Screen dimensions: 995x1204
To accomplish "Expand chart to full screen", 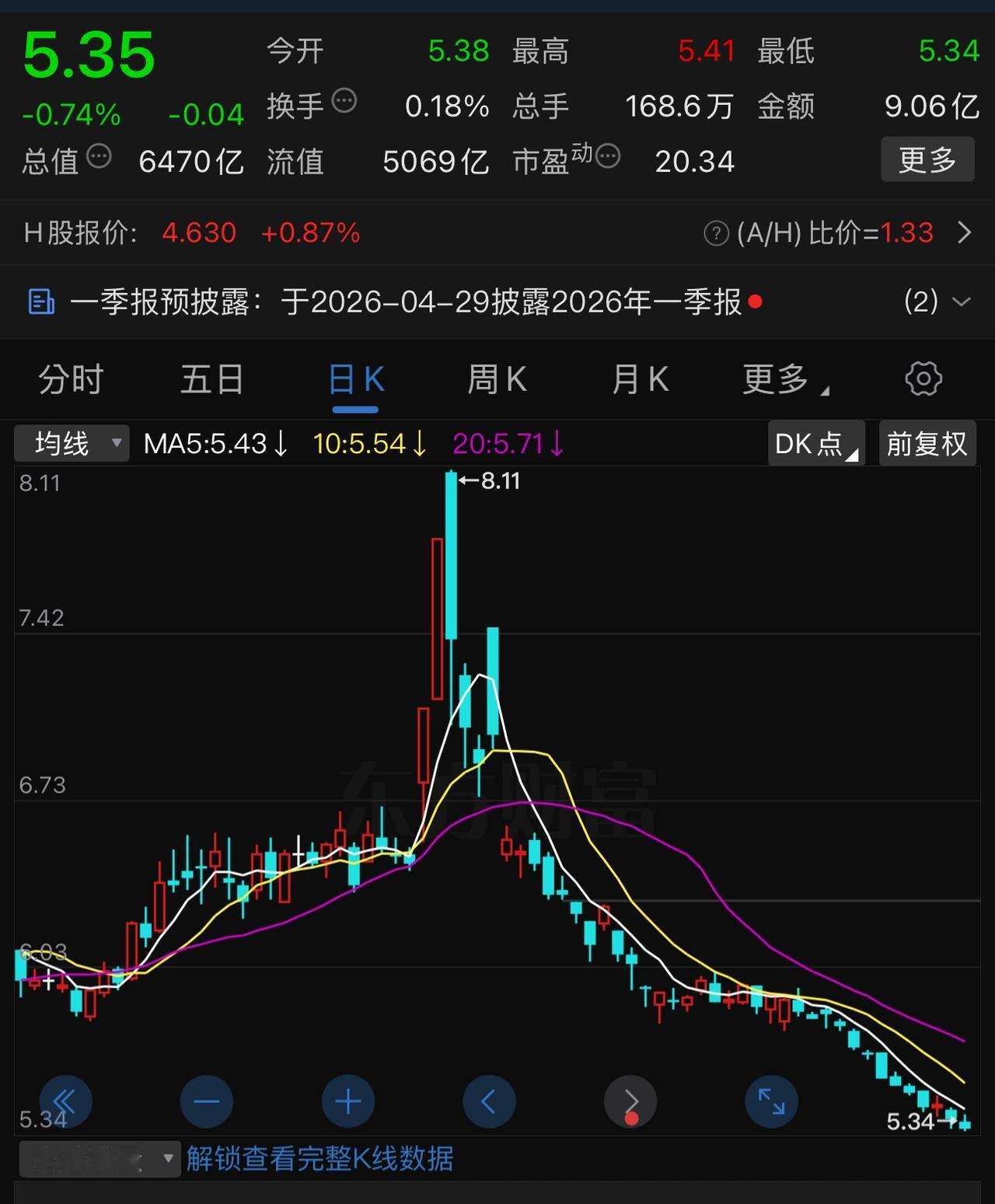I will pos(771,1101).
